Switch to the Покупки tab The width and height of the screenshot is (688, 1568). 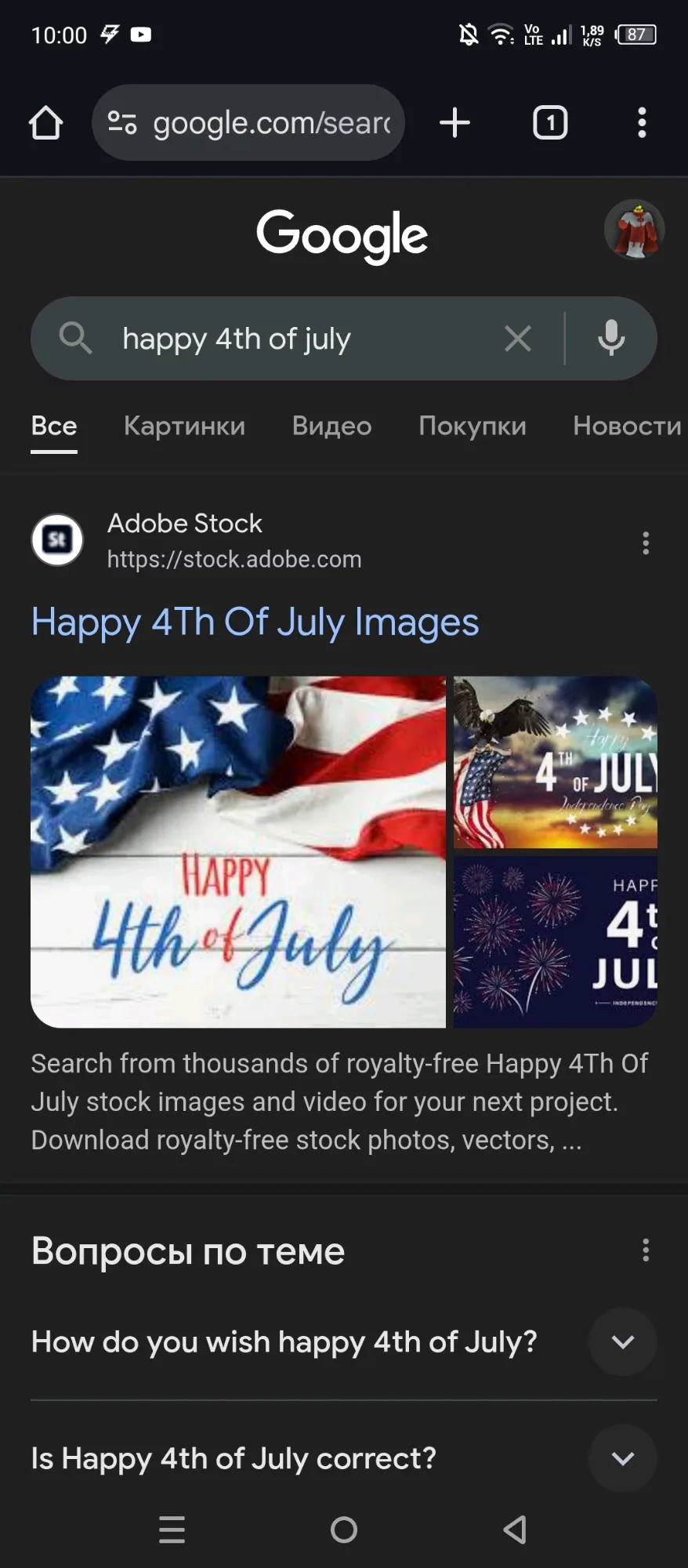coord(473,426)
